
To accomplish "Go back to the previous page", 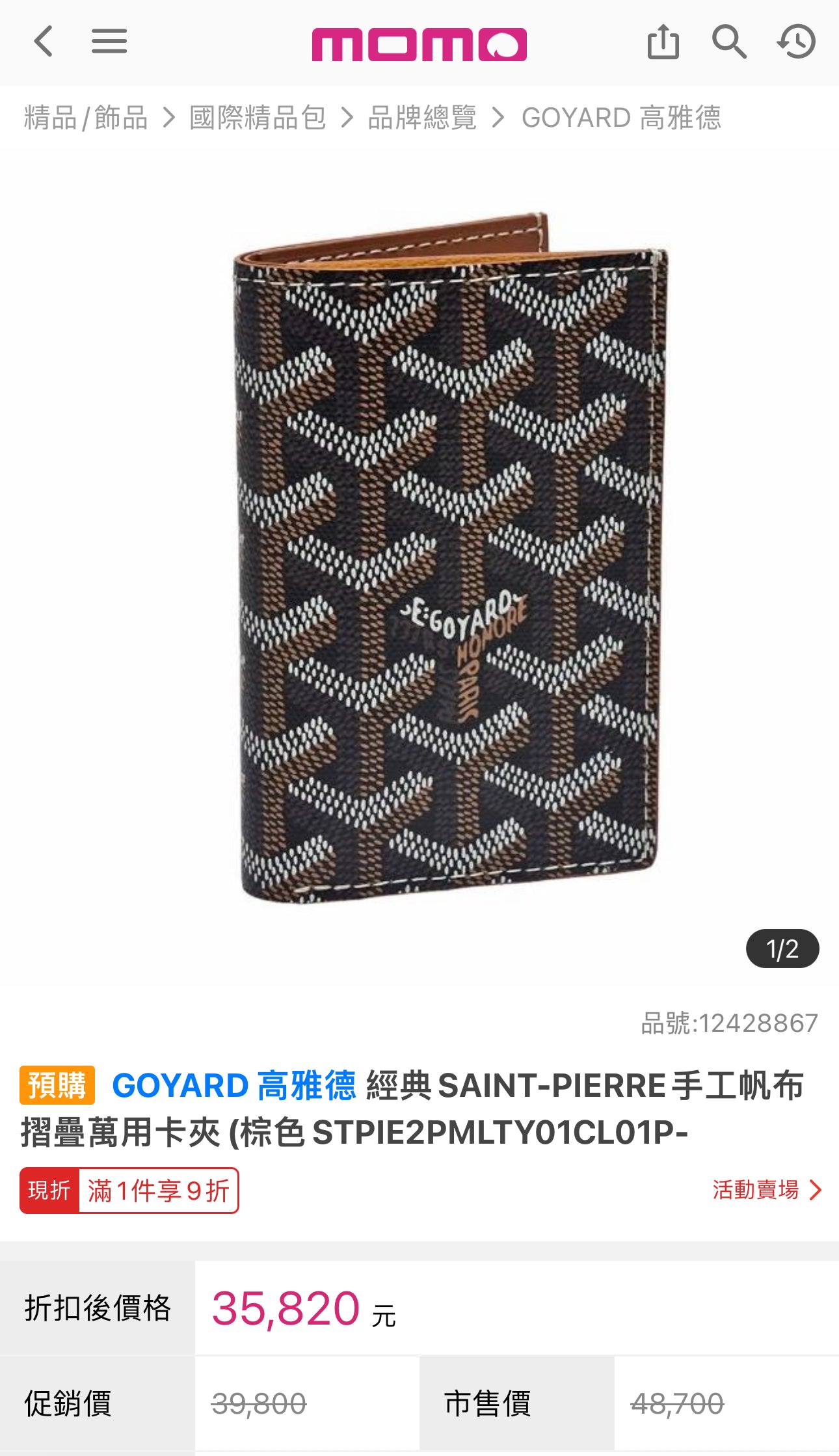I will (43, 42).
